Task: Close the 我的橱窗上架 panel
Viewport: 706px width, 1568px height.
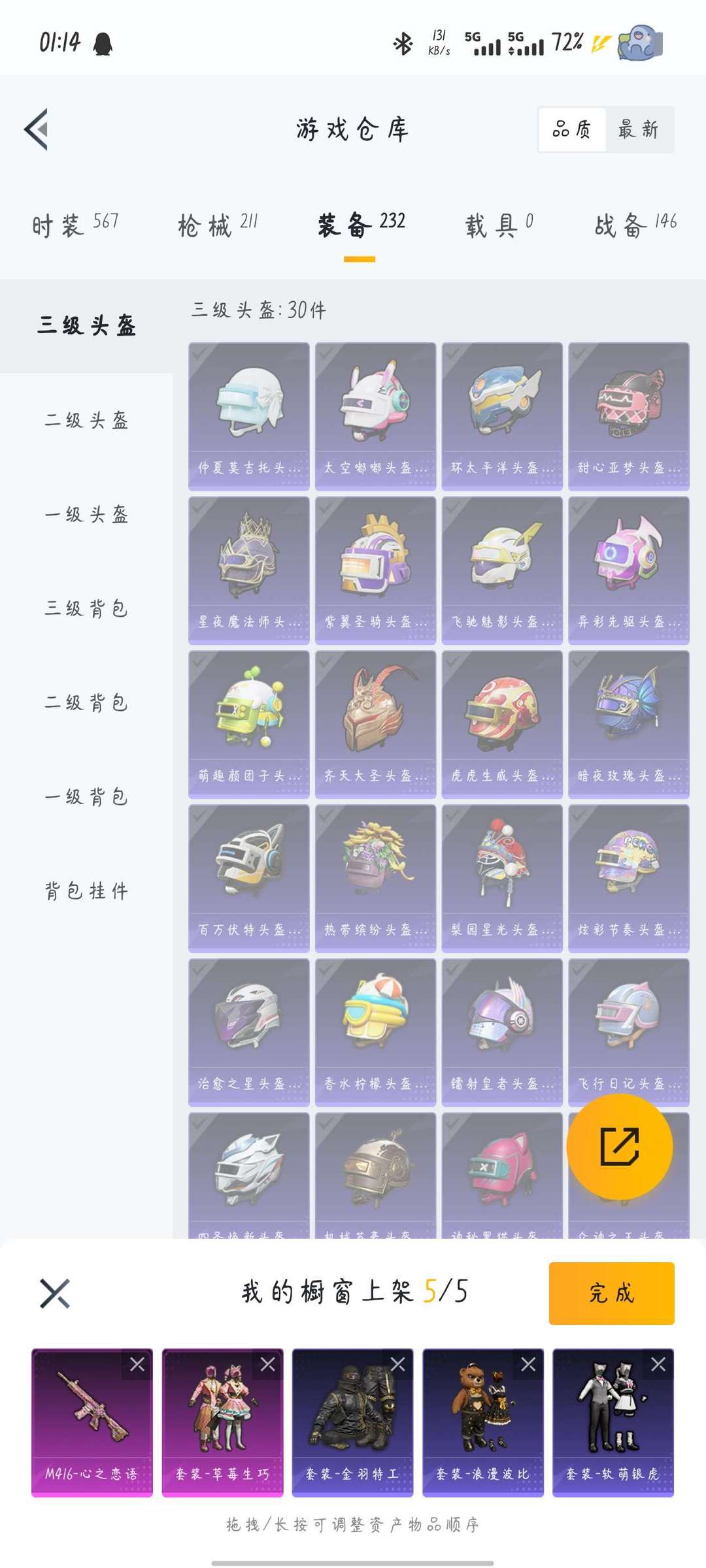Action: [x=55, y=1293]
